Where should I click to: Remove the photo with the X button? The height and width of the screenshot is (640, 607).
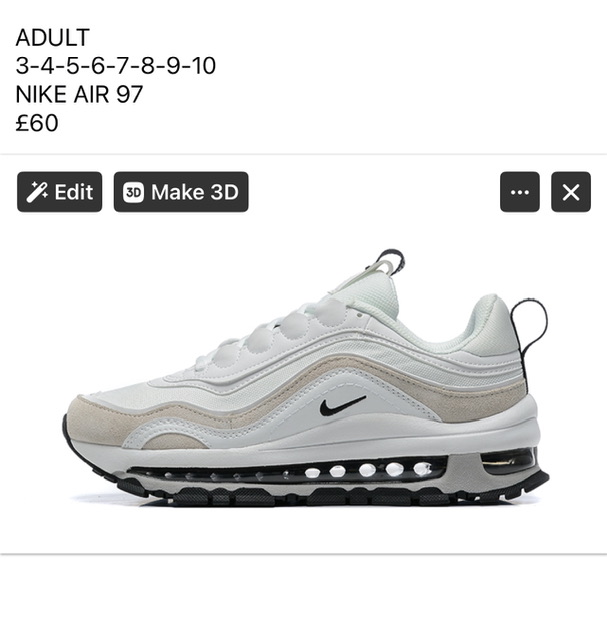pos(571,192)
